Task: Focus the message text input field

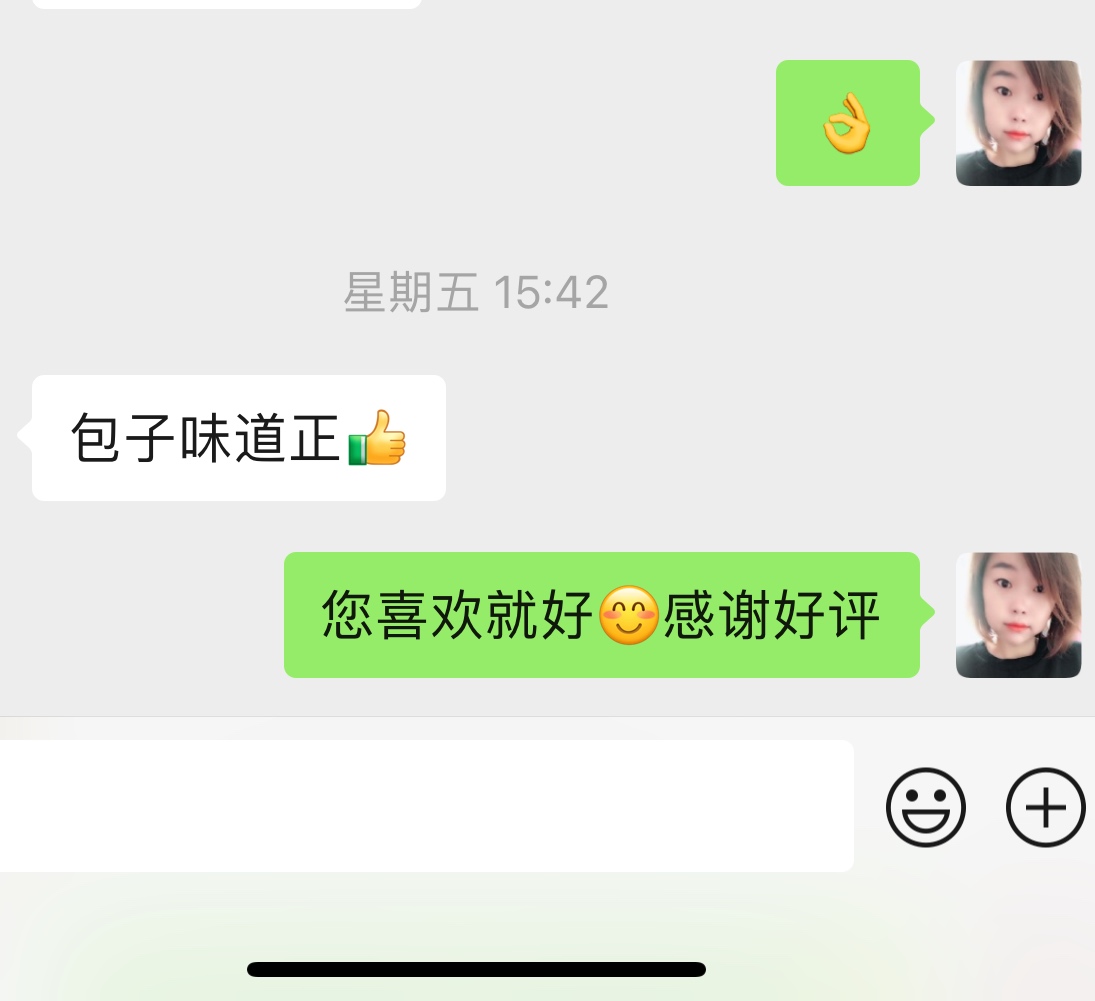Action: tap(425, 806)
